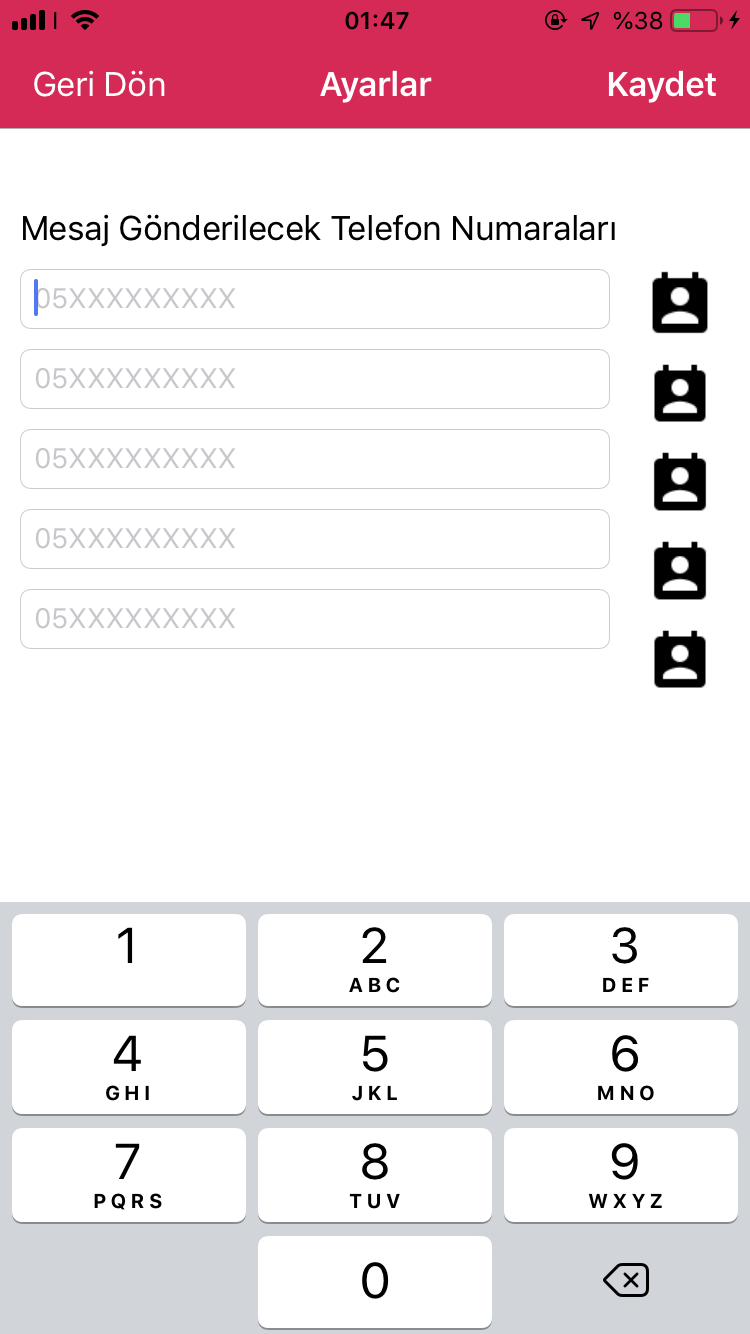Pick a contact for third number
The height and width of the screenshot is (1334, 750).
(x=680, y=481)
